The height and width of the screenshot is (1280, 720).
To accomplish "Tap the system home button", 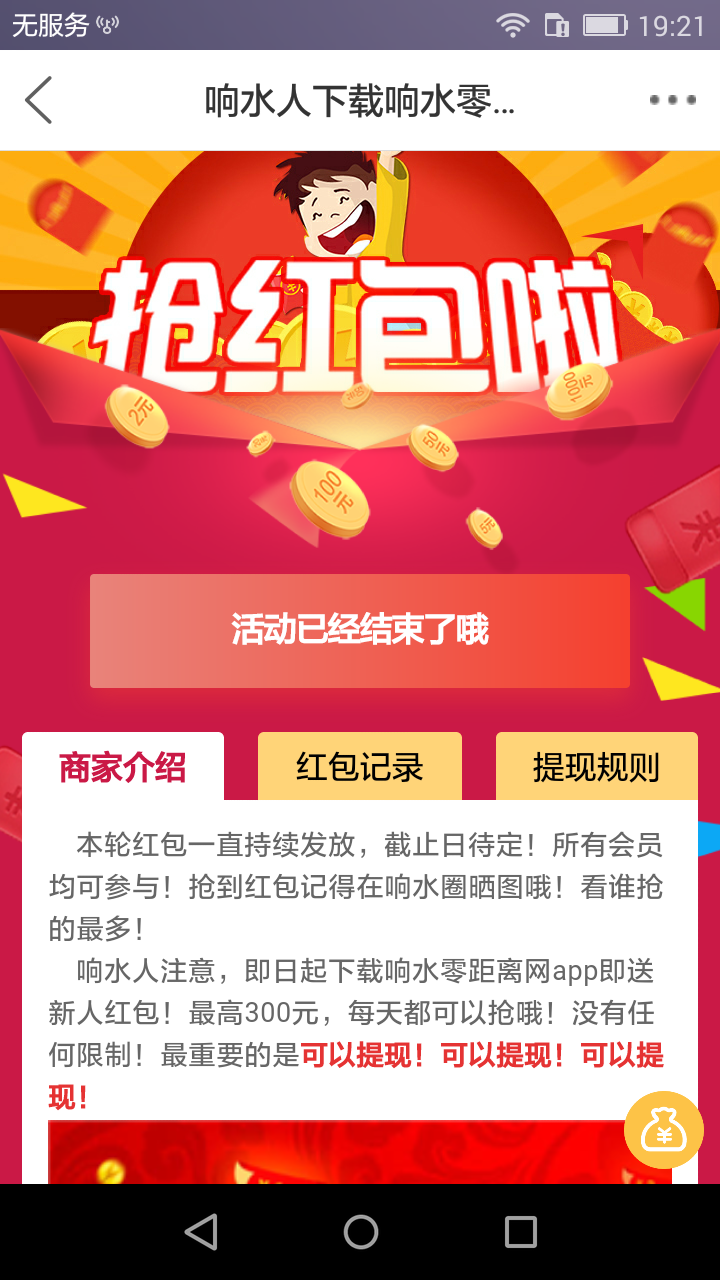I will pyautogui.click(x=360, y=1232).
